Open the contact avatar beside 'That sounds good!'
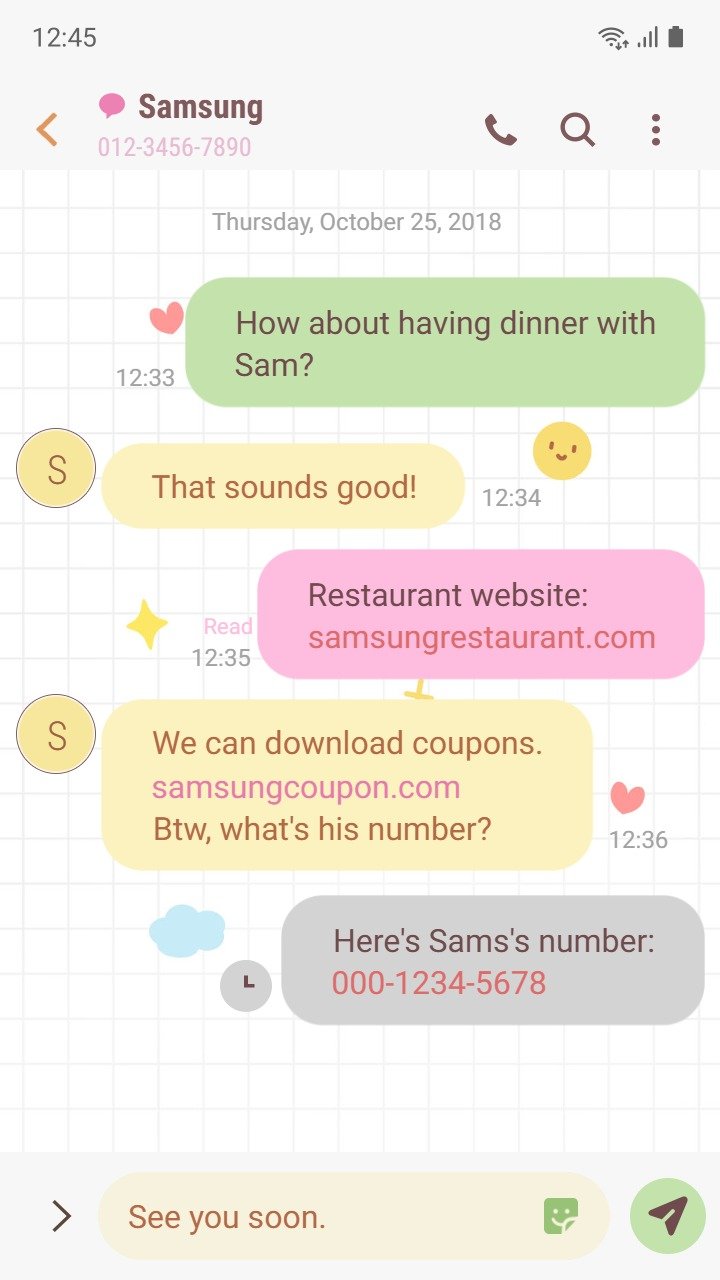 pyautogui.click(x=56, y=468)
